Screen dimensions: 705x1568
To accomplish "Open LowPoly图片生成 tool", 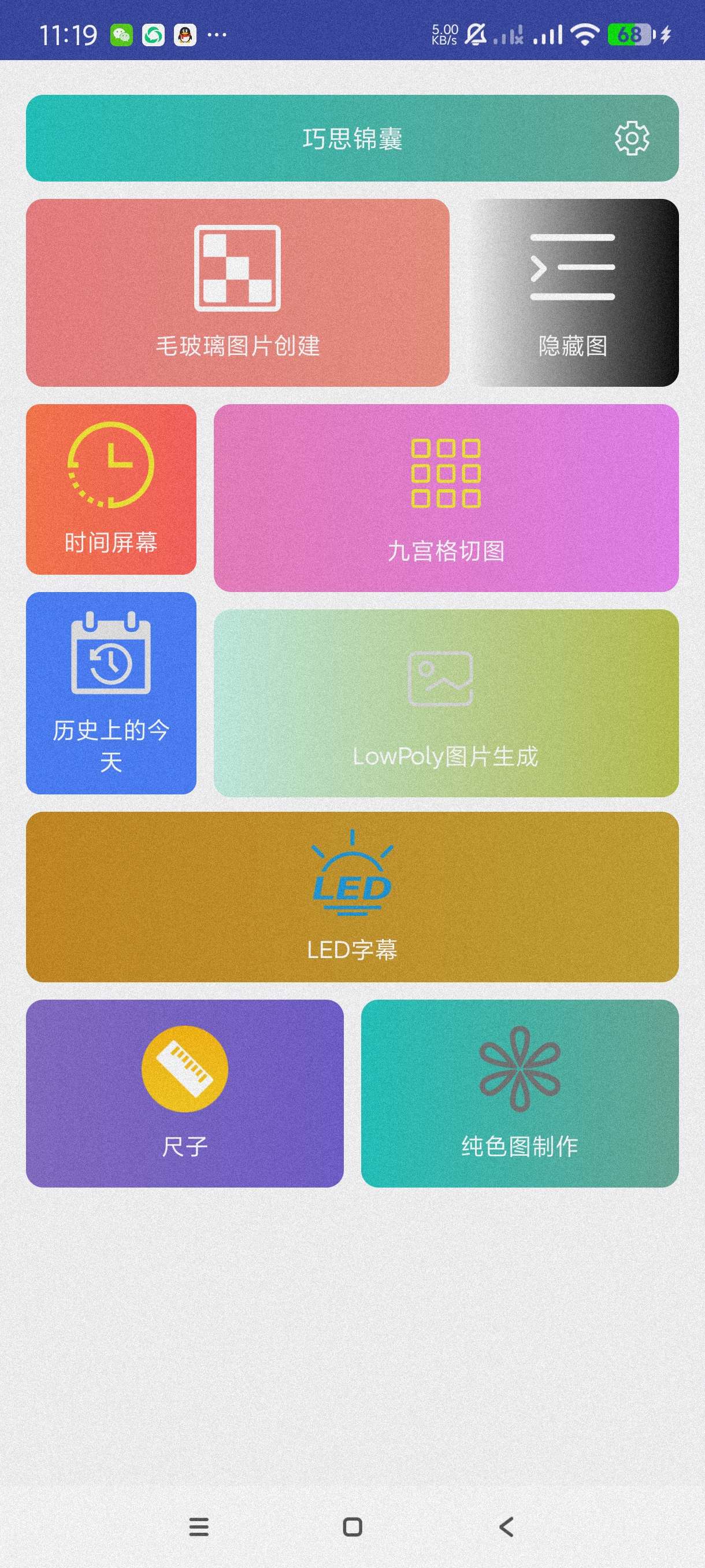I will coord(446,703).
